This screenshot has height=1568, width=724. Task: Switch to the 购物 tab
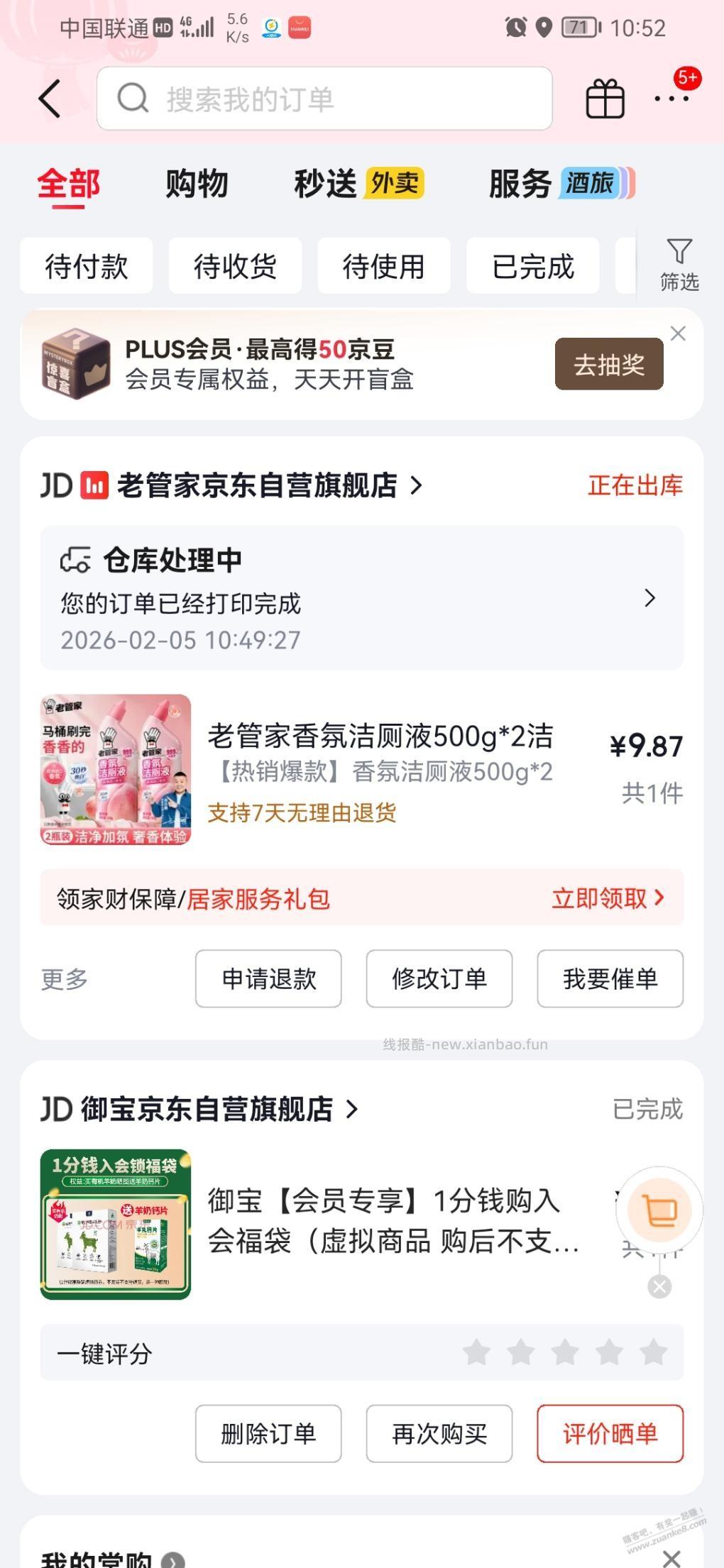point(197,183)
